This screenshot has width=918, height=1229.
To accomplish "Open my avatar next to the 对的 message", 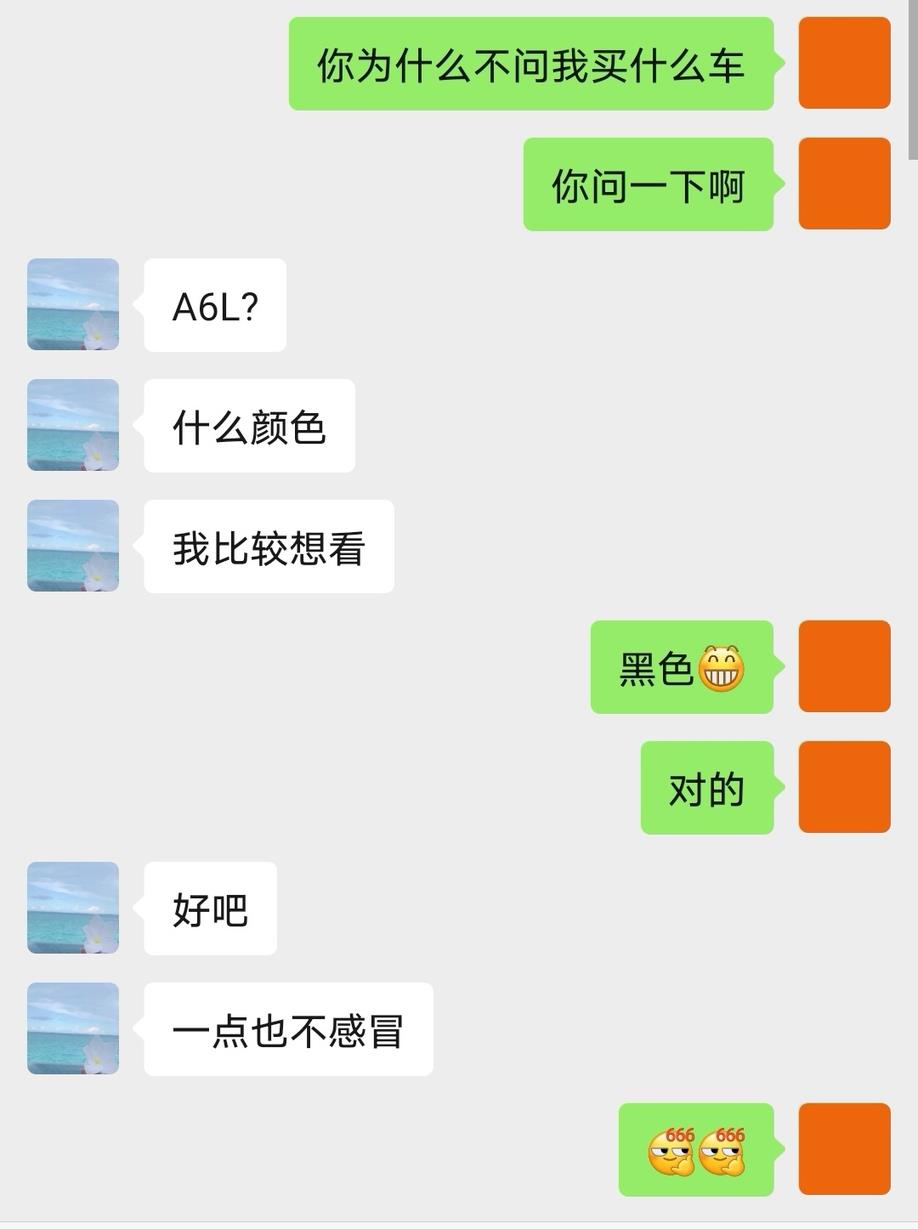I will tap(844, 787).
